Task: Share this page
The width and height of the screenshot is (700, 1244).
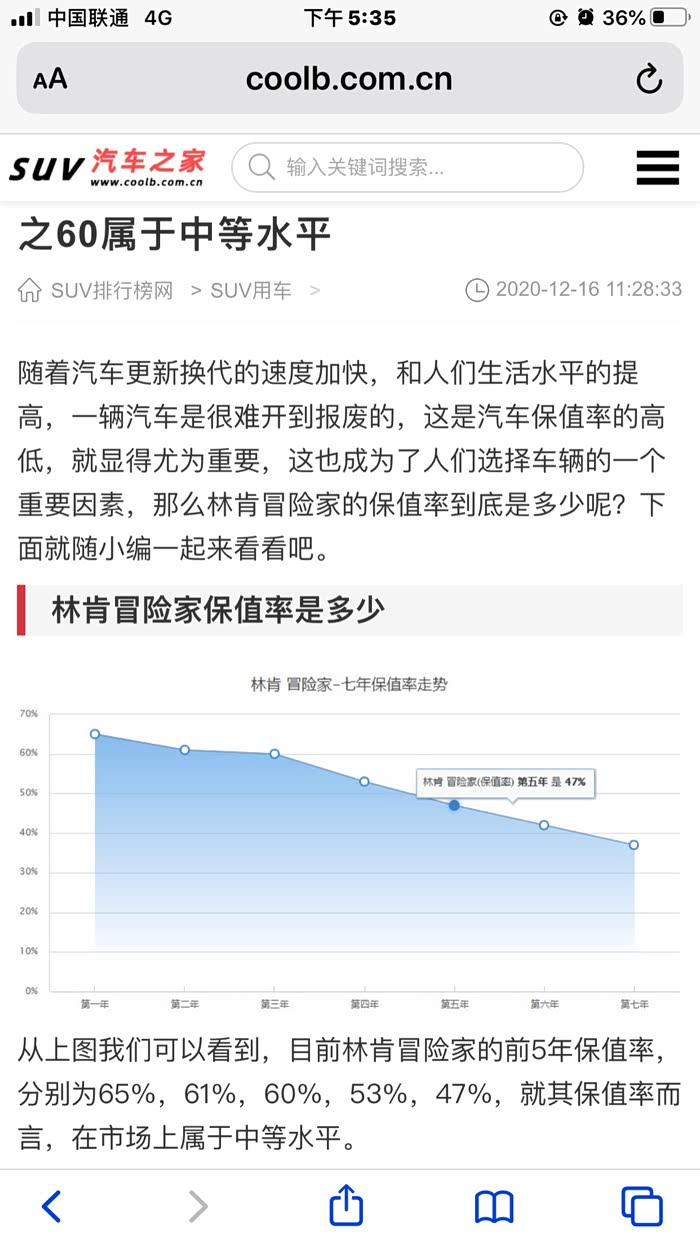Action: tap(346, 1204)
